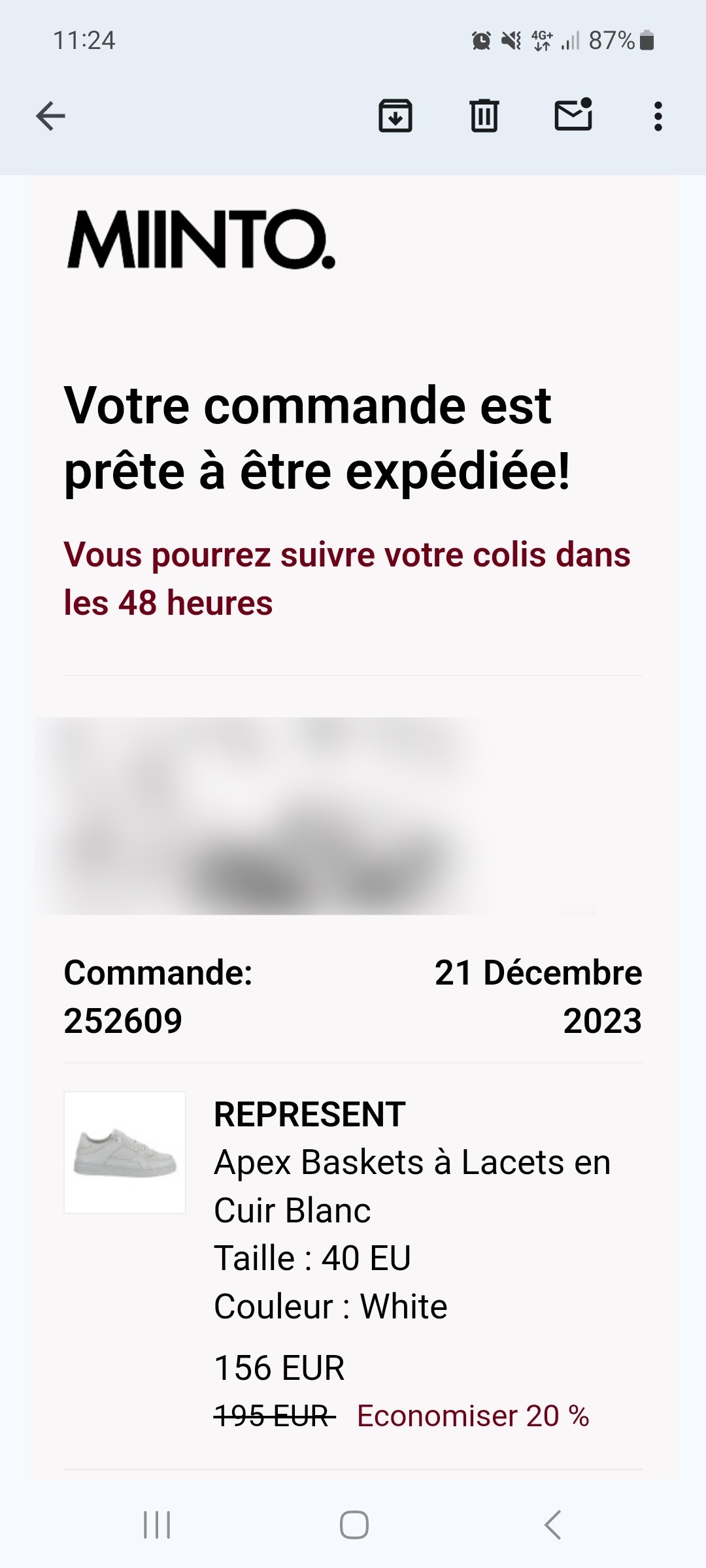The image size is (706, 1568).
Task: Archive this Miinto email
Action: coord(395,116)
